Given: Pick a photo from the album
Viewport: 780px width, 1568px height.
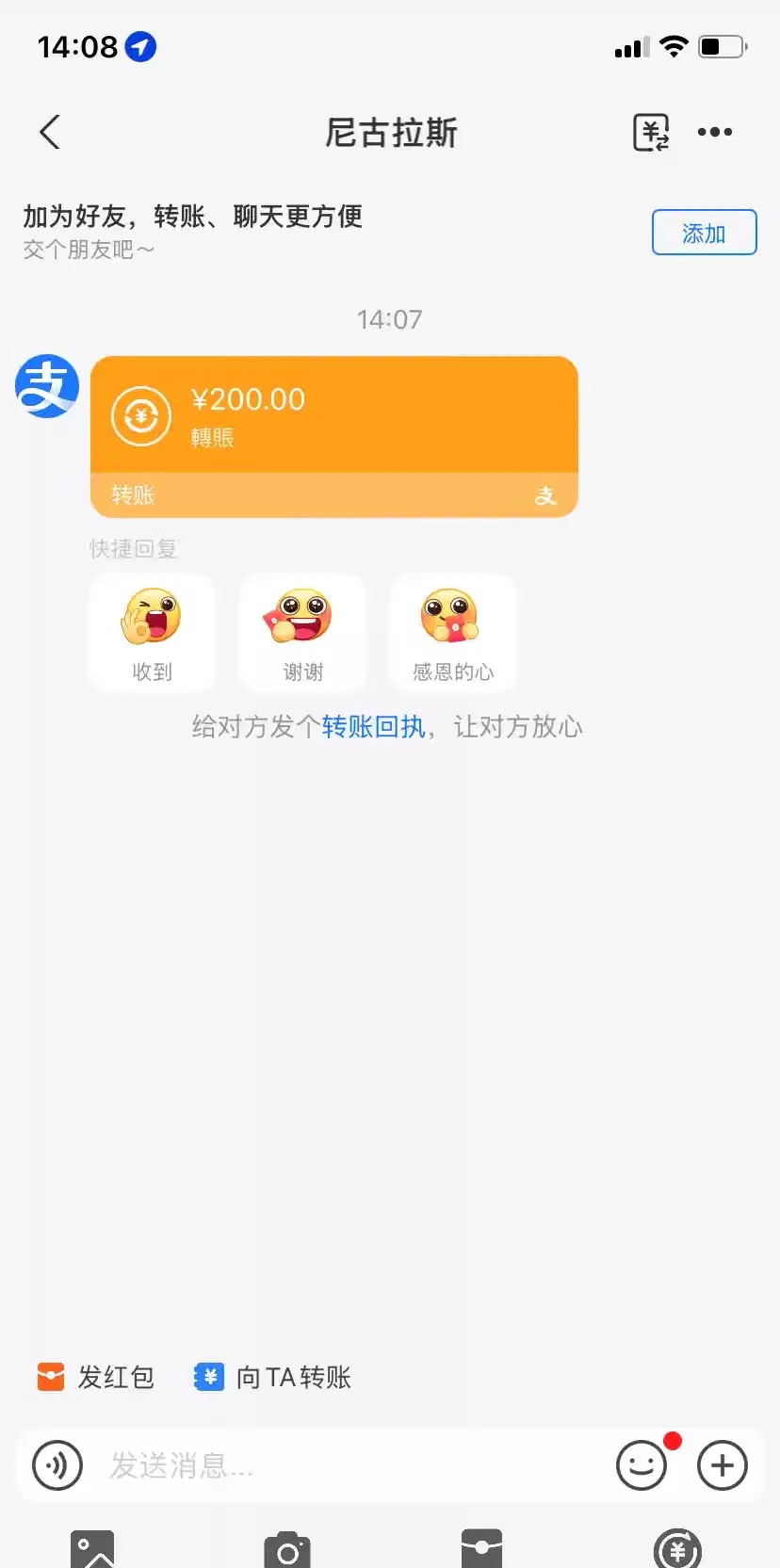Looking at the screenshot, I should pyautogui.click(x=92, y=1550).
